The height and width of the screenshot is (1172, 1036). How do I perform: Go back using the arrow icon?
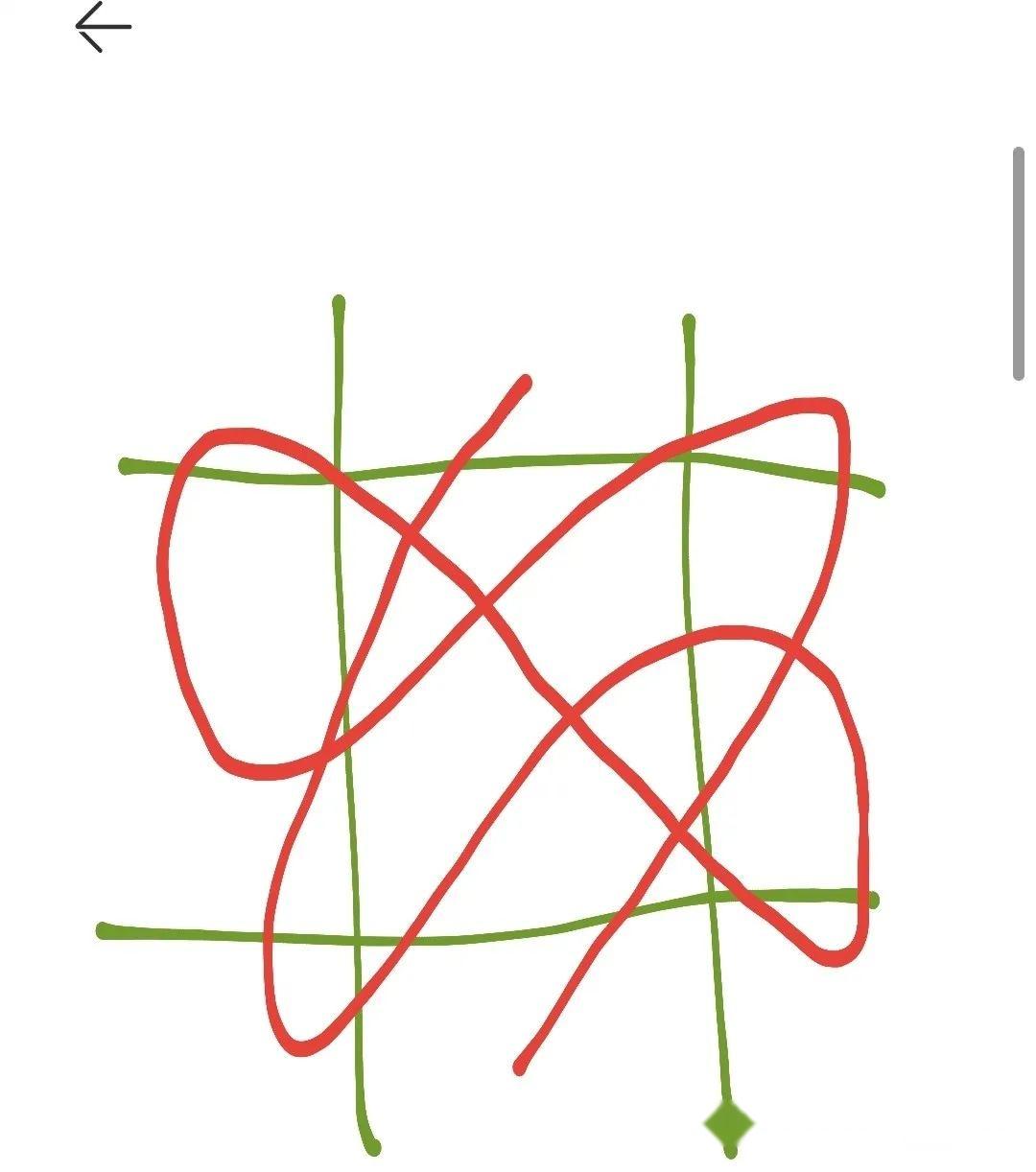(x=103, y=27)
